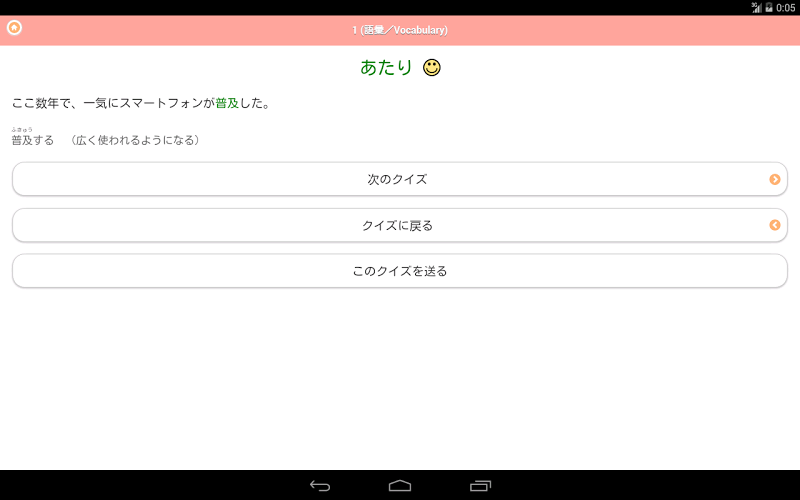Tap the circular icon in the header
The width and height of the screenshot is (800, 500).
[x=14, y=28]
